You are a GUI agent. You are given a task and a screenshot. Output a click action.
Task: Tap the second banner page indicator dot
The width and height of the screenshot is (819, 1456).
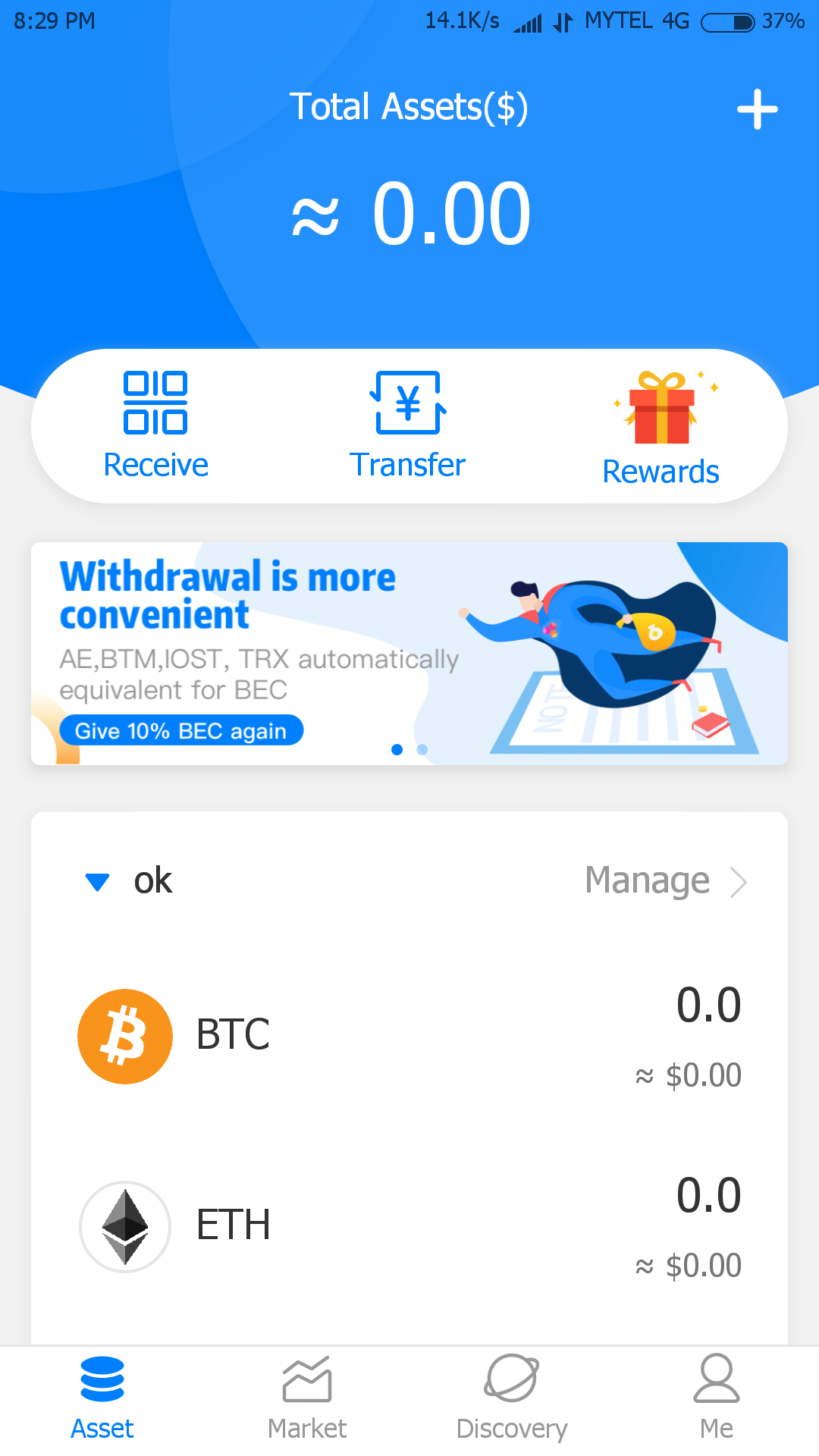422,749
